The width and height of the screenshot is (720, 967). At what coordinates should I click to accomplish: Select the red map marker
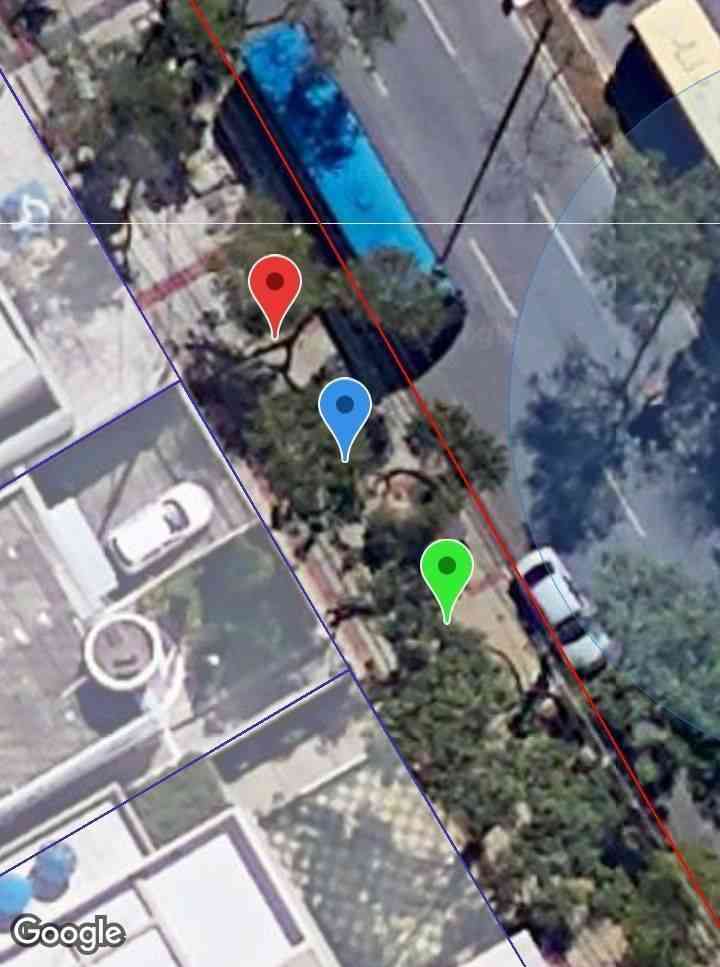point(275,286)
